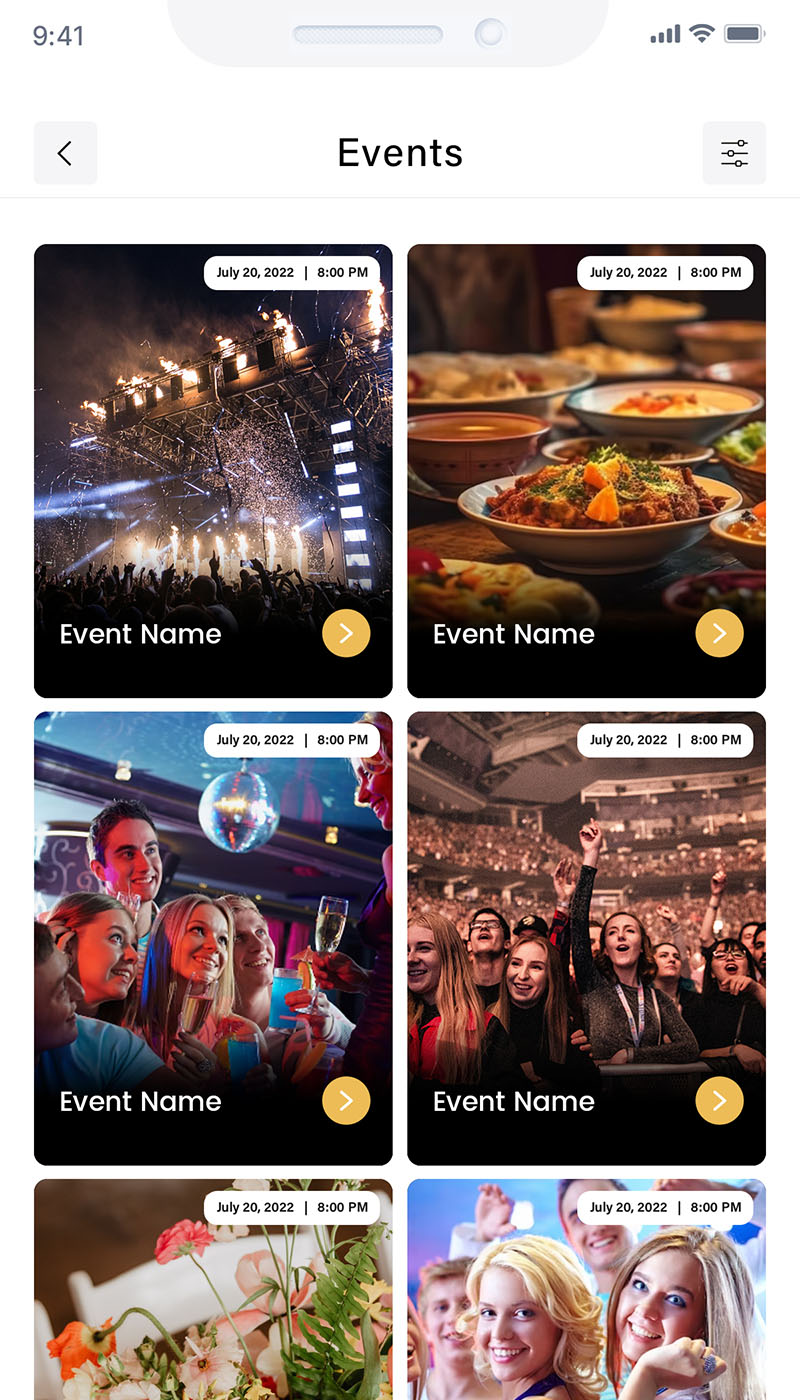Open the filter settings icon

(x=734, y=153)
